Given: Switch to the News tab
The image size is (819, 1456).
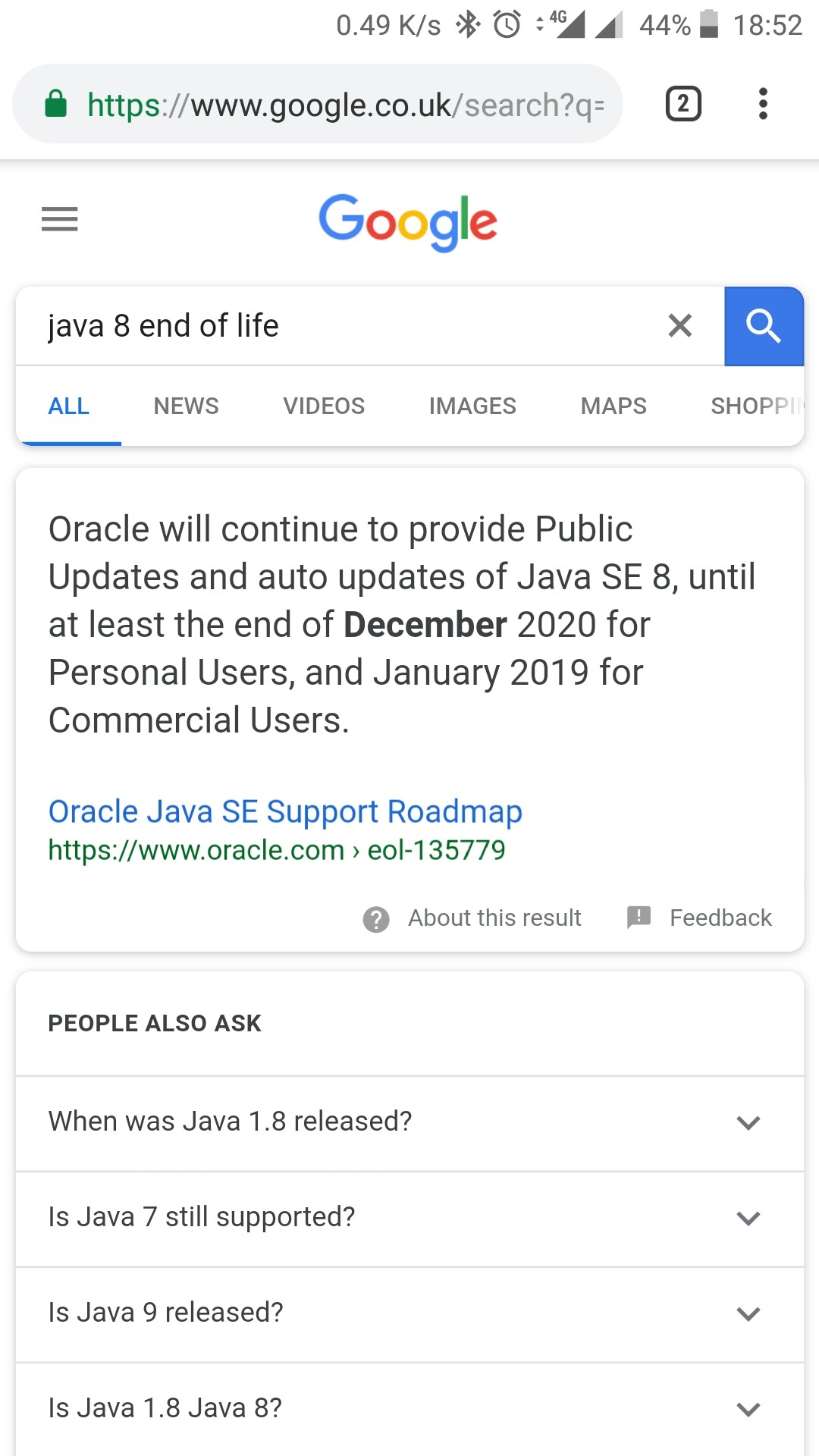Looking at the screenshot, I should pos(186,406).
